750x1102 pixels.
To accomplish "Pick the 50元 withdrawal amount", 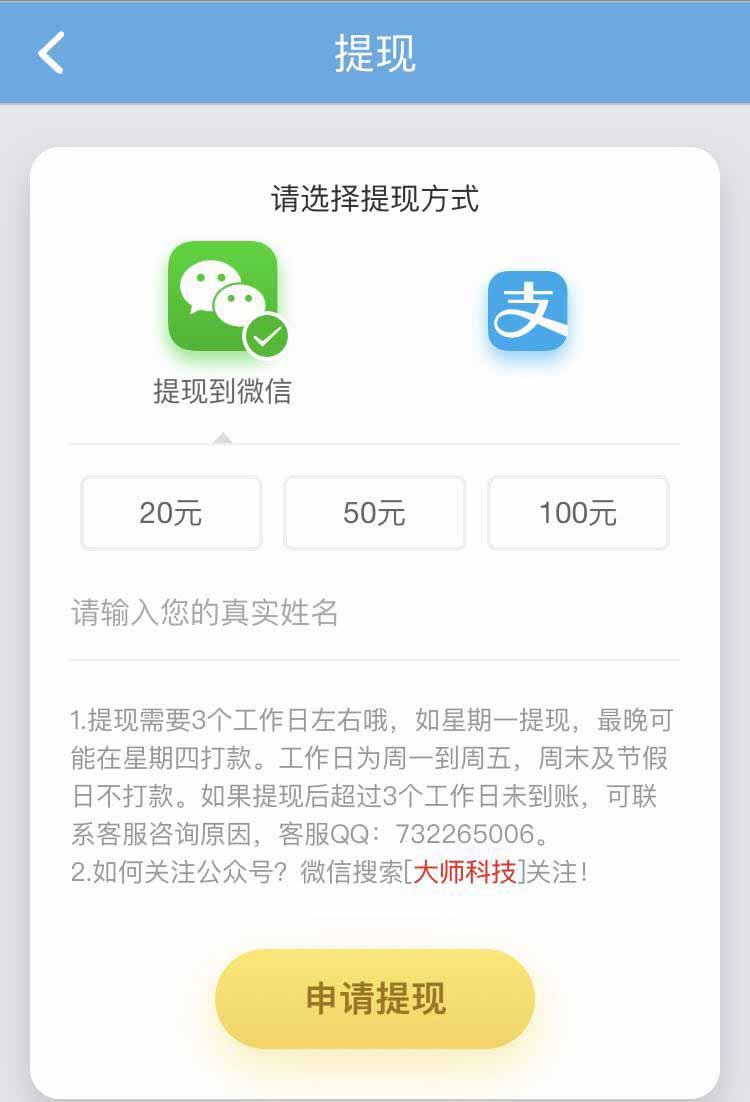I will (375, 513).
